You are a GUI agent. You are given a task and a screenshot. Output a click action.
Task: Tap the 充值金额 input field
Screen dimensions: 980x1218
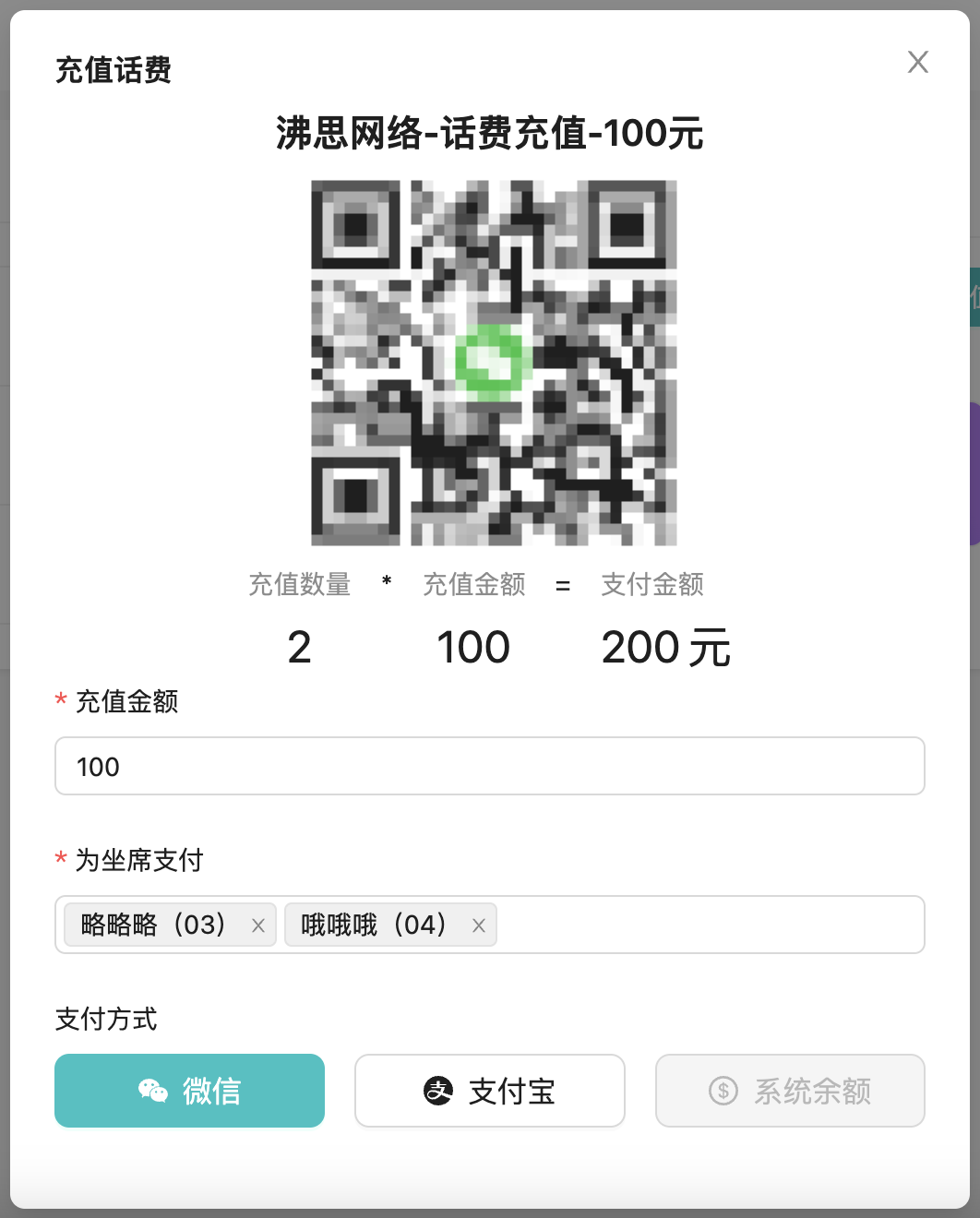point(489,766)
